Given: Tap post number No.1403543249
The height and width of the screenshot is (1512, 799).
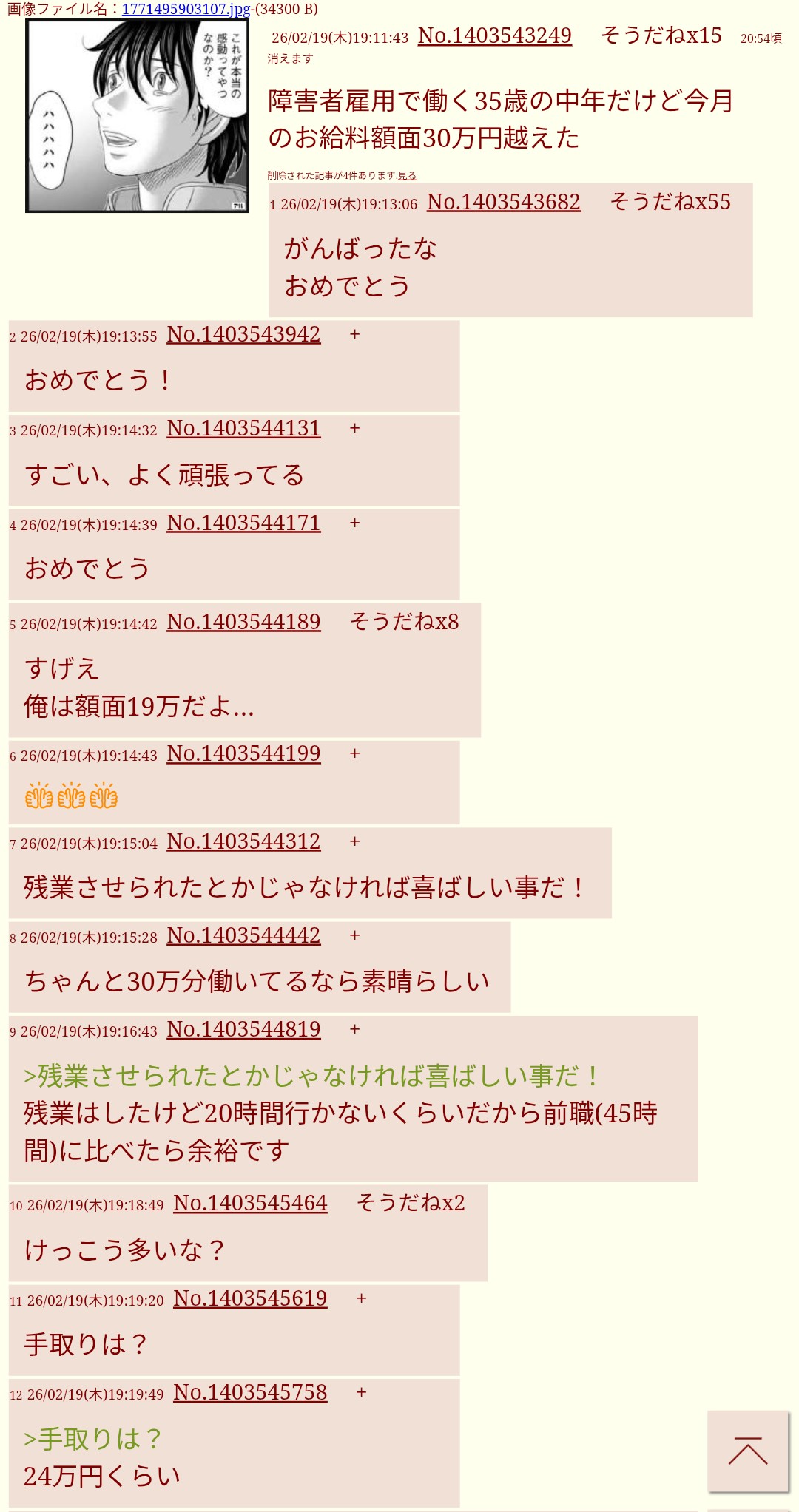Looking at the screenshot, I should 494,35.
